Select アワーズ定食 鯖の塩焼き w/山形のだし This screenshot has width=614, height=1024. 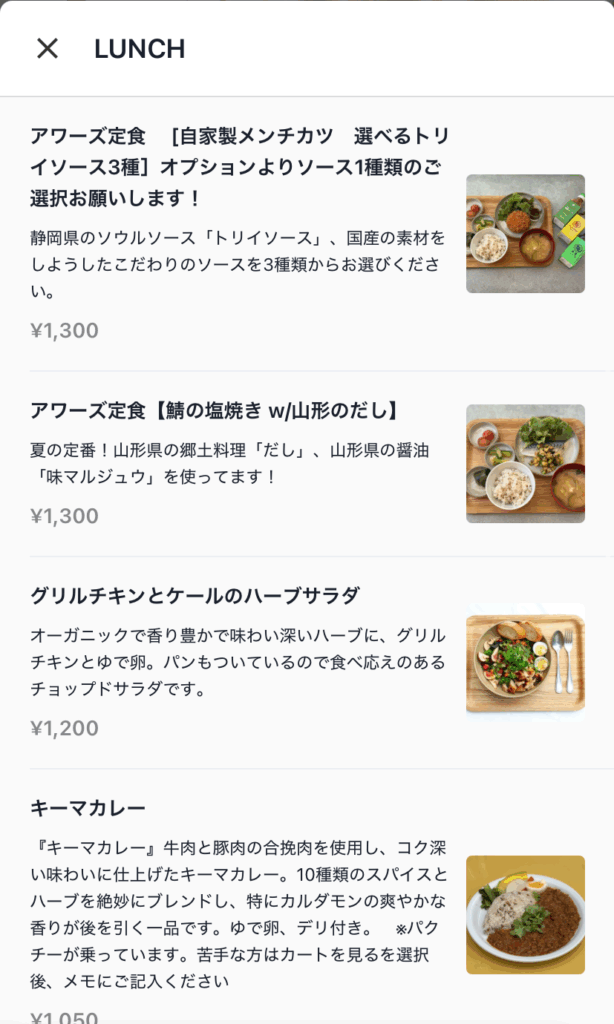[215, 410]
